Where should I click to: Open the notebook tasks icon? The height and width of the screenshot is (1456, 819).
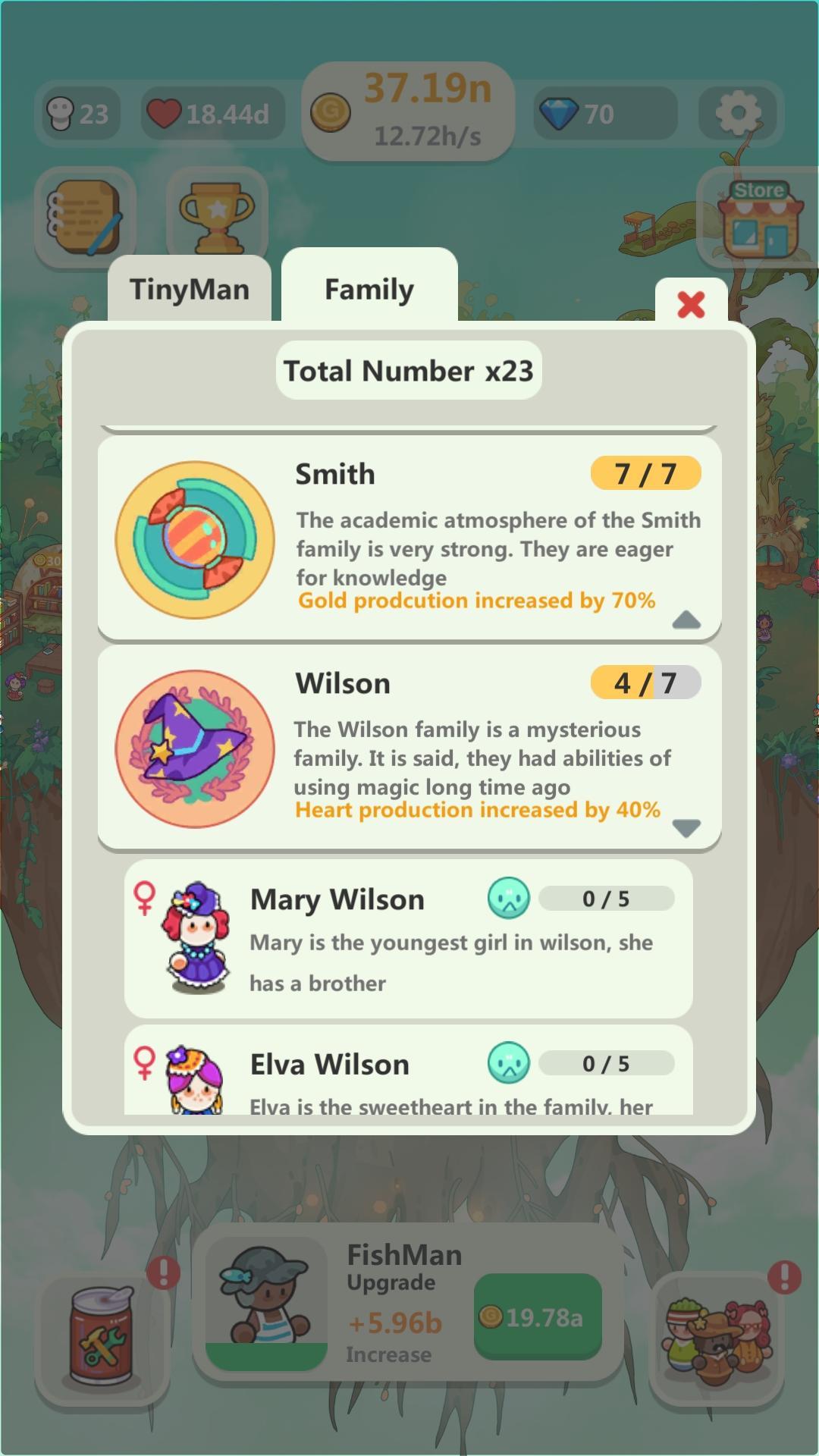[x=86, y=217]
